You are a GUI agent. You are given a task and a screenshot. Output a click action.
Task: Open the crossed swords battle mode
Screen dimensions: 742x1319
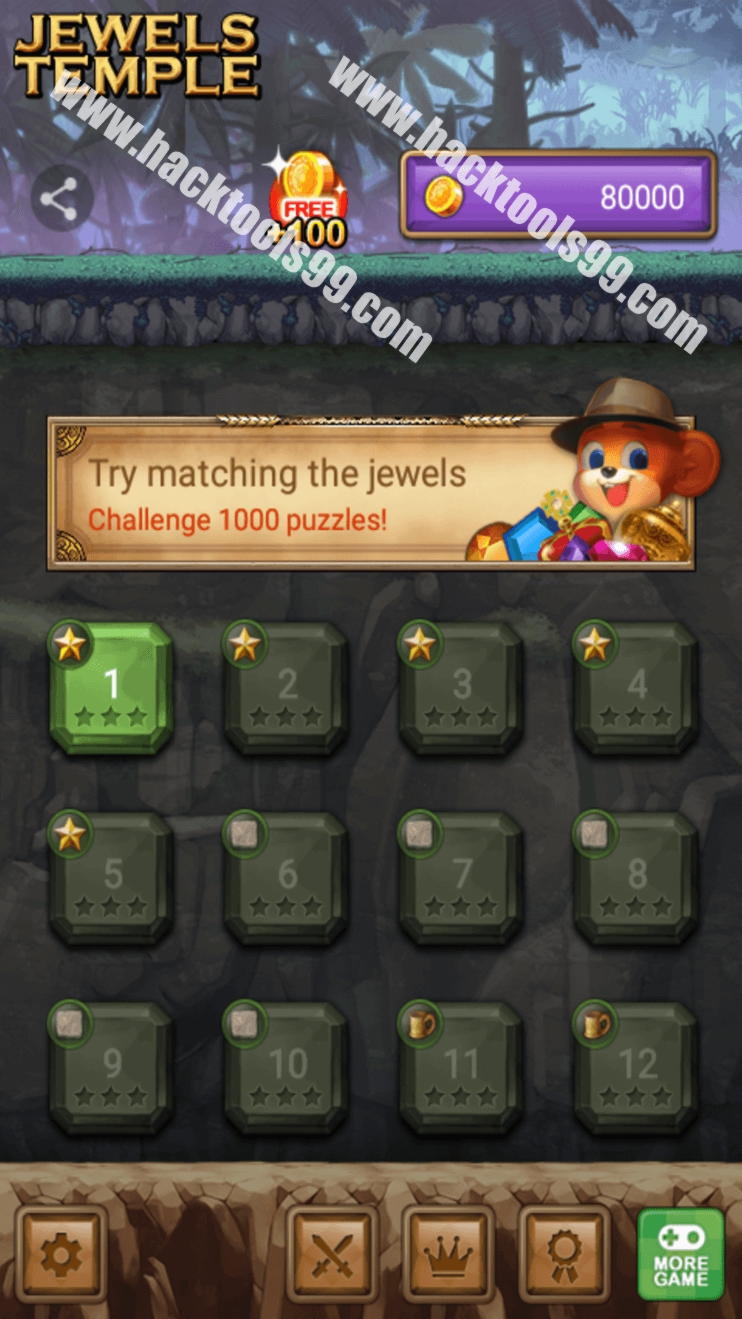click(x=332, y=1254)
